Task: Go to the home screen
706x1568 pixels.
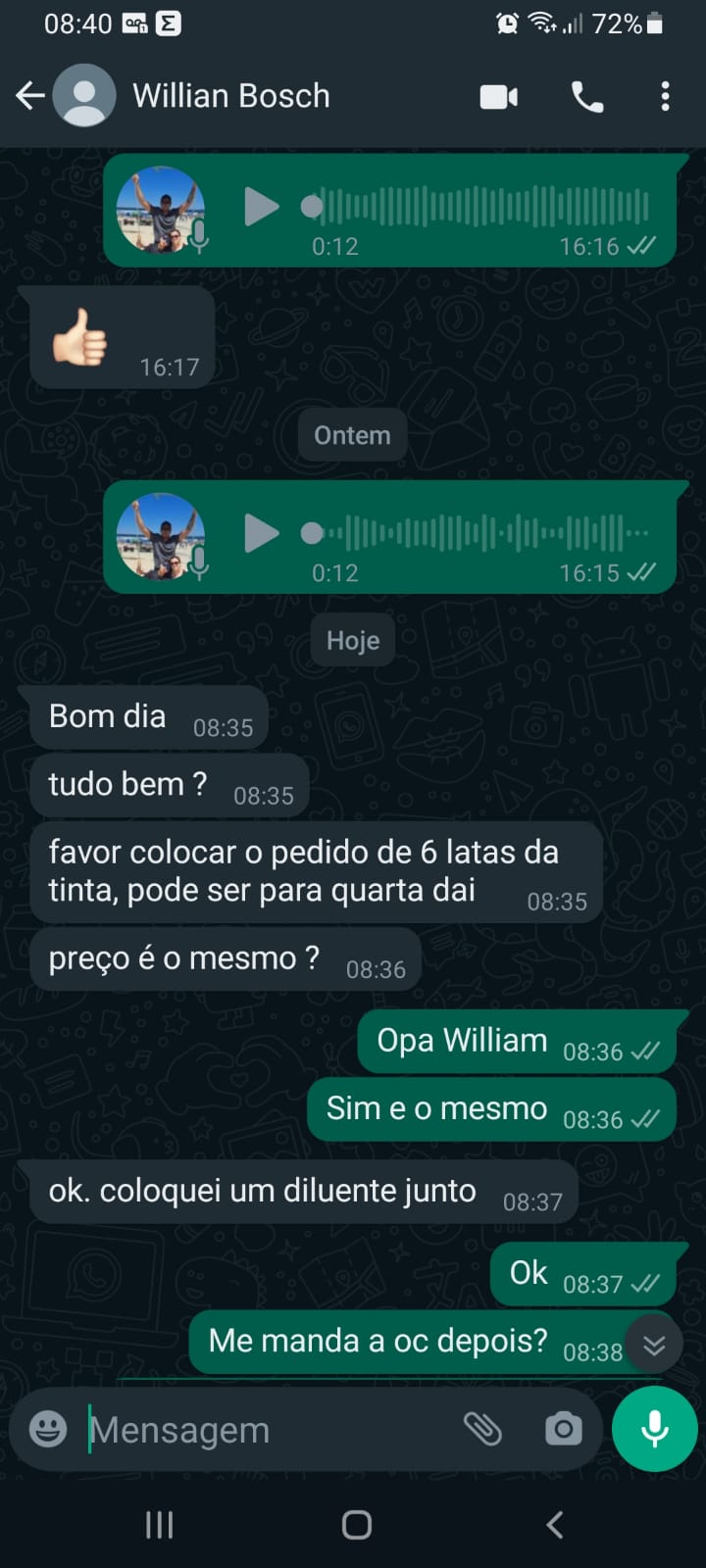Action: pos(356,1524)
